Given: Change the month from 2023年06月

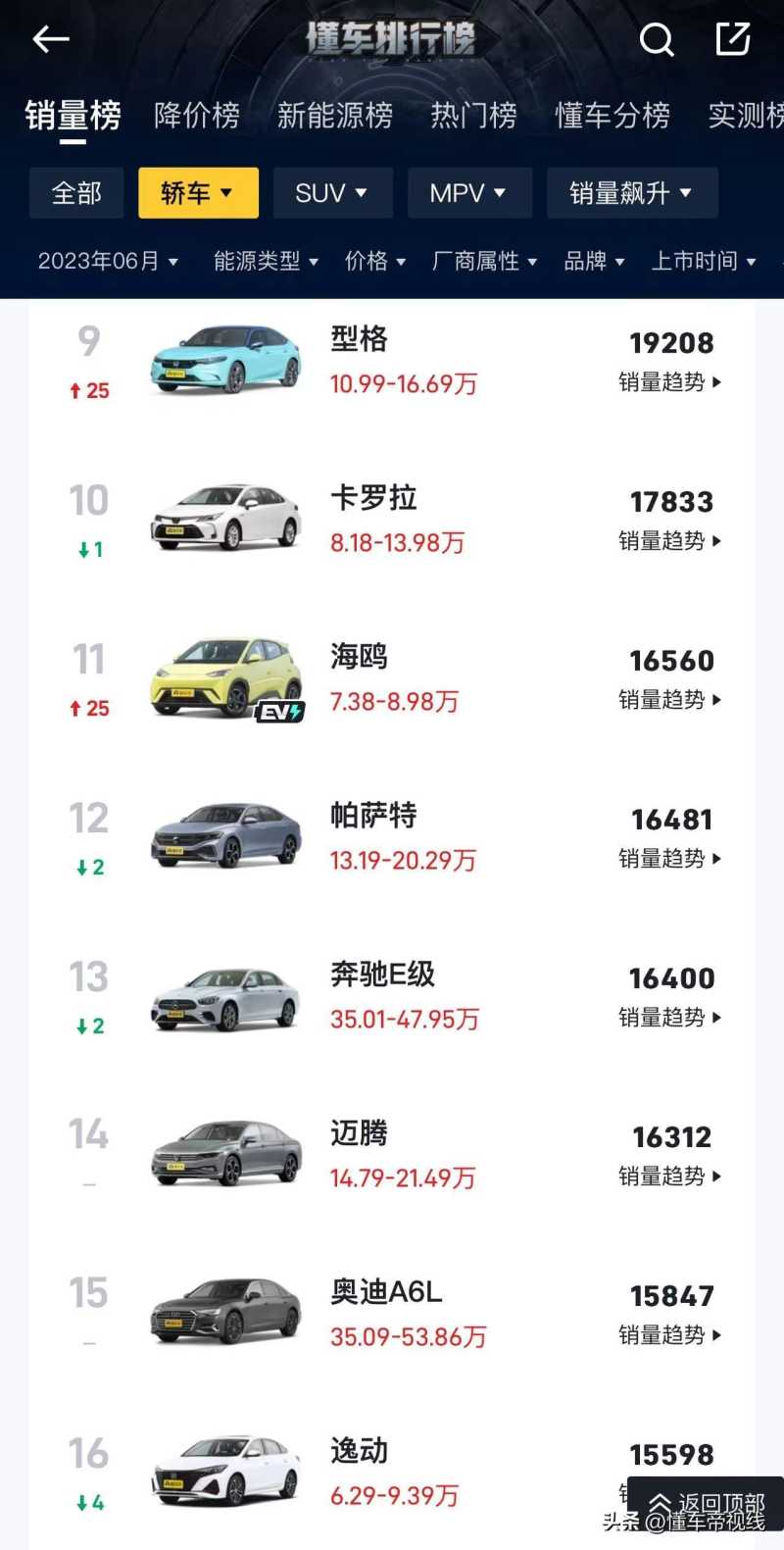Looking at the screenshot, I should tap(108, 261).
